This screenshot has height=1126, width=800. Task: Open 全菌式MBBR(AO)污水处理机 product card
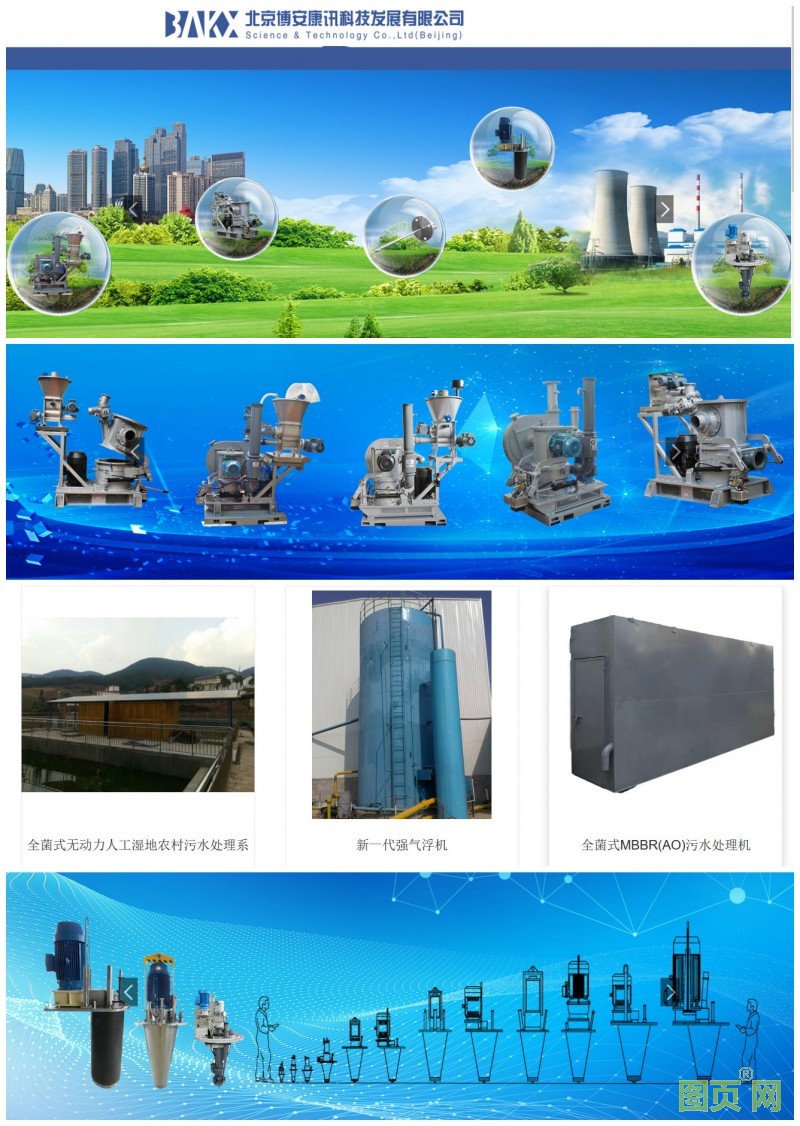tap(665, 704)
